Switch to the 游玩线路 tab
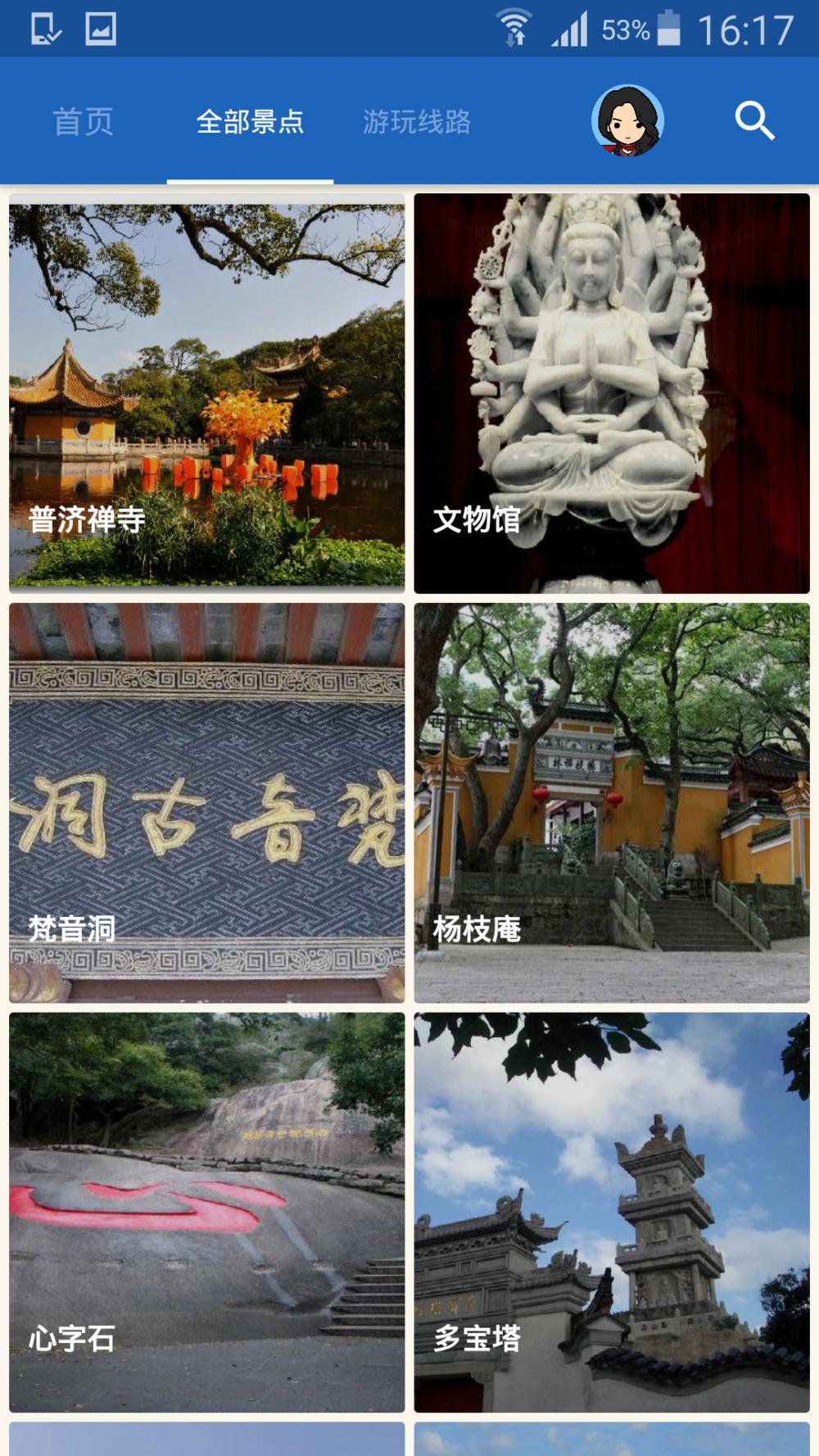 [x=417, y=121]
